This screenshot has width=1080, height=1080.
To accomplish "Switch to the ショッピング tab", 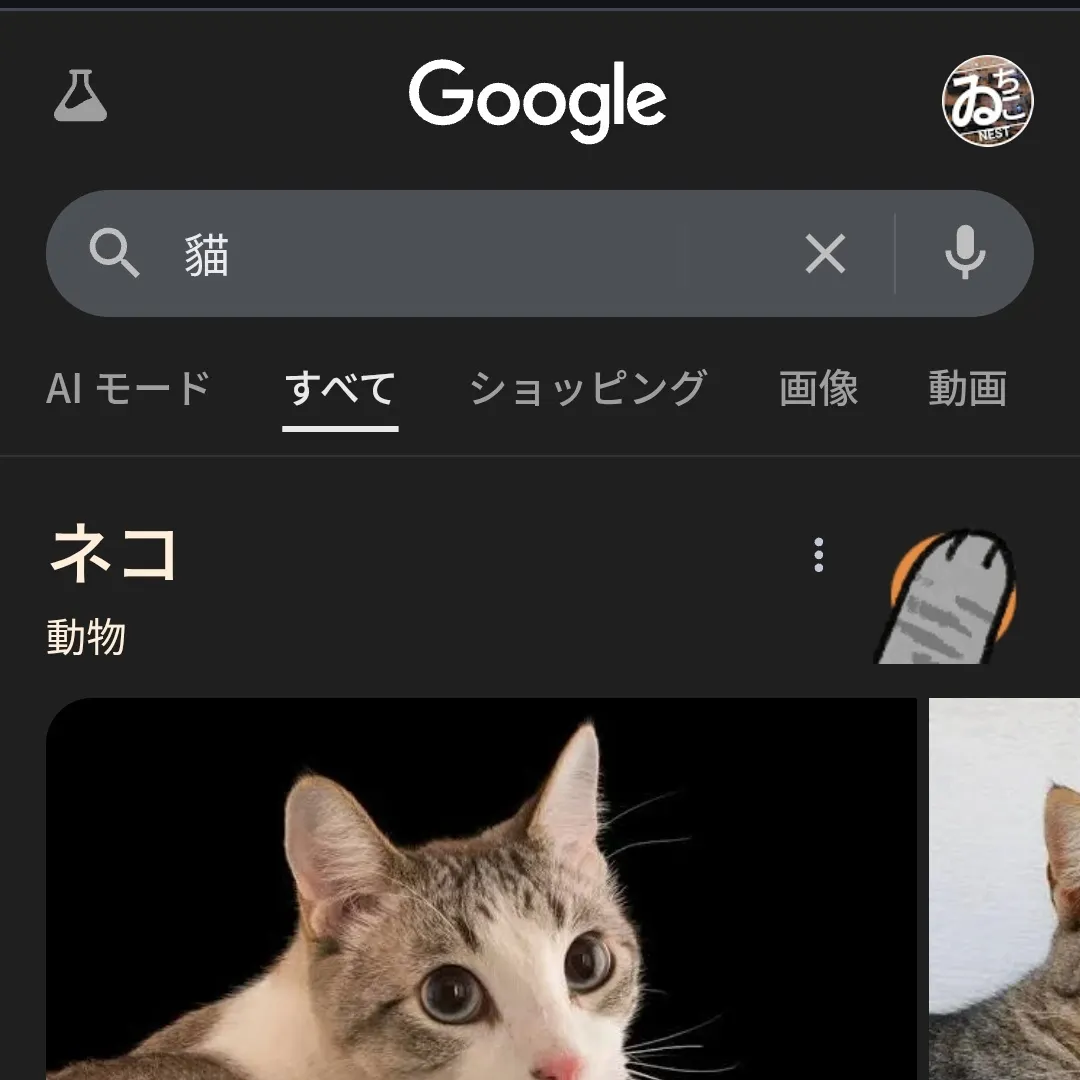I will point(588,389).
